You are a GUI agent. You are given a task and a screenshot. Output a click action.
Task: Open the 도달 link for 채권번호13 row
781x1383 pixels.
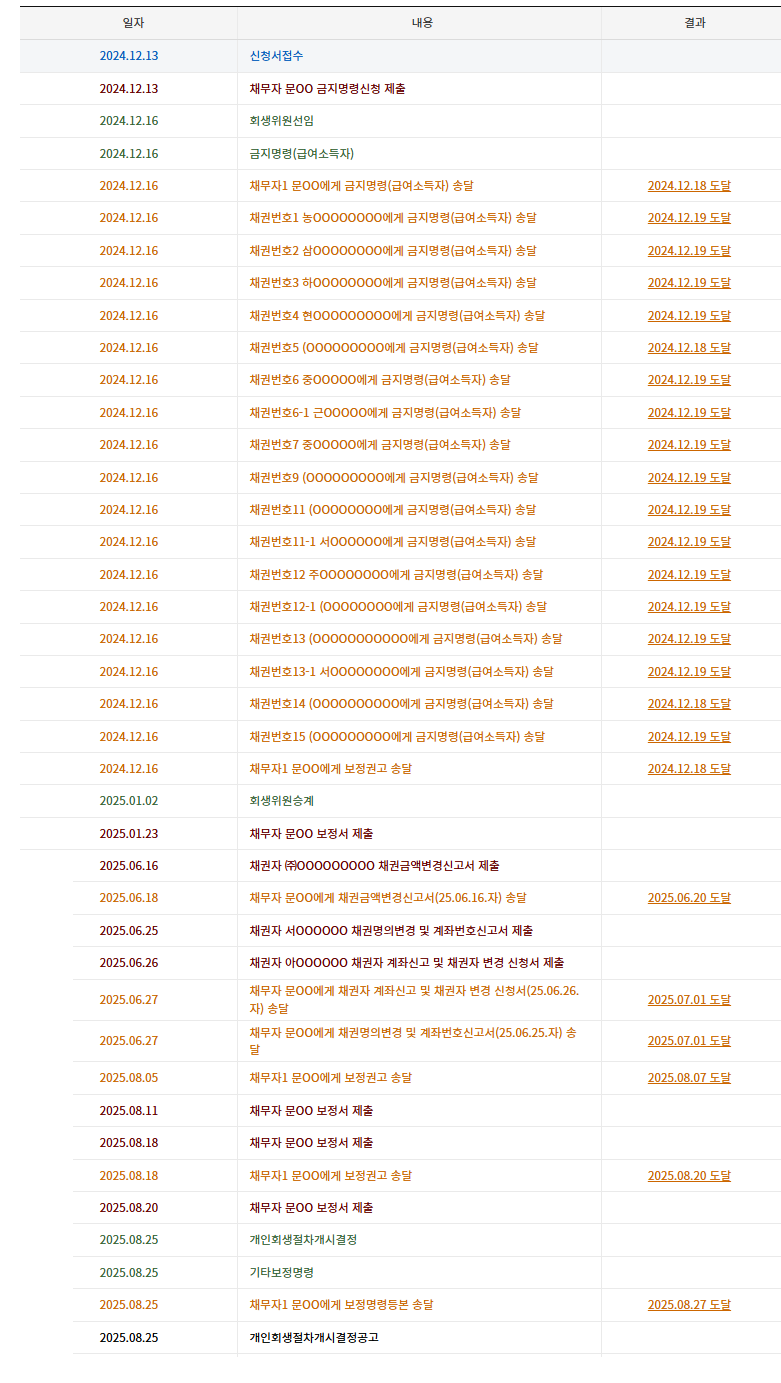689,639
